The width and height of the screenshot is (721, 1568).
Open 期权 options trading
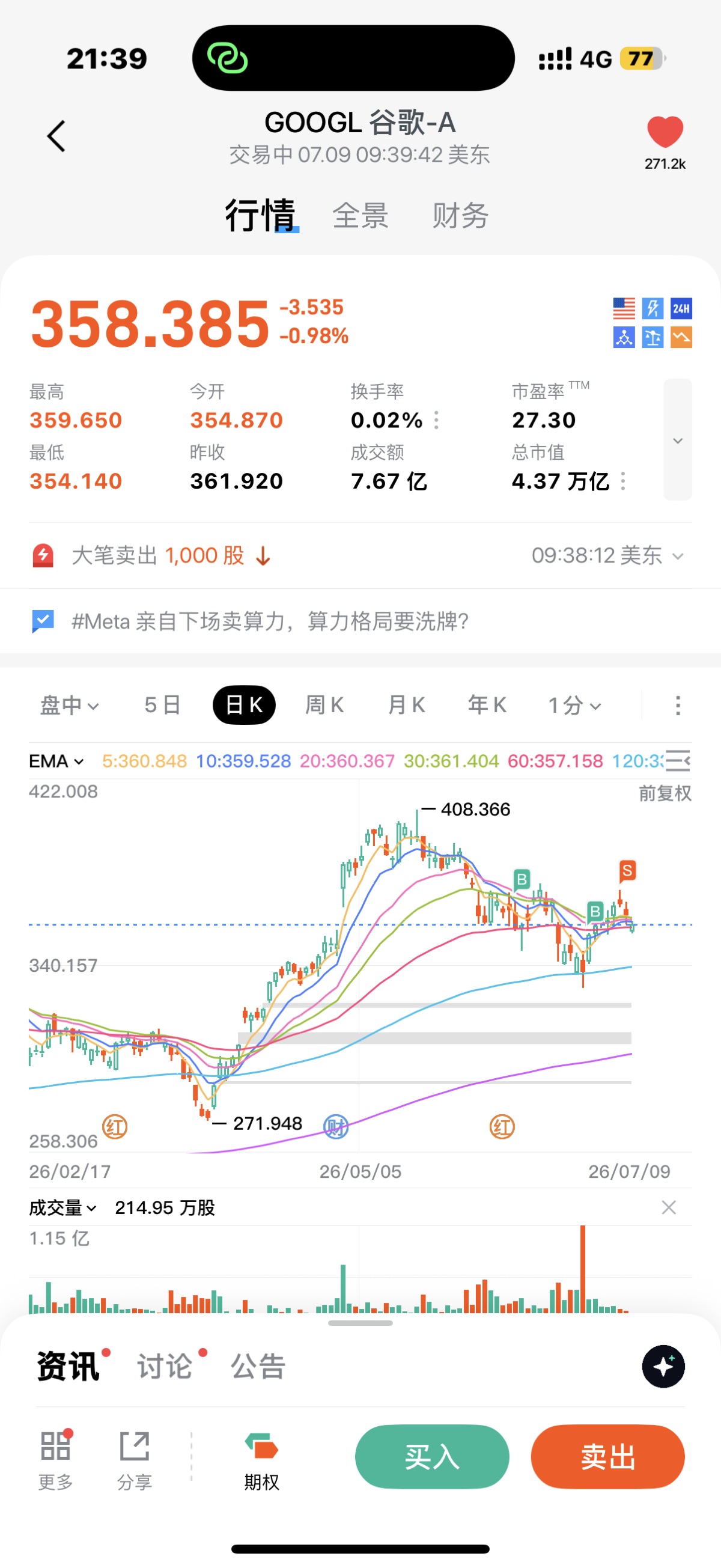coord(261,1460)
